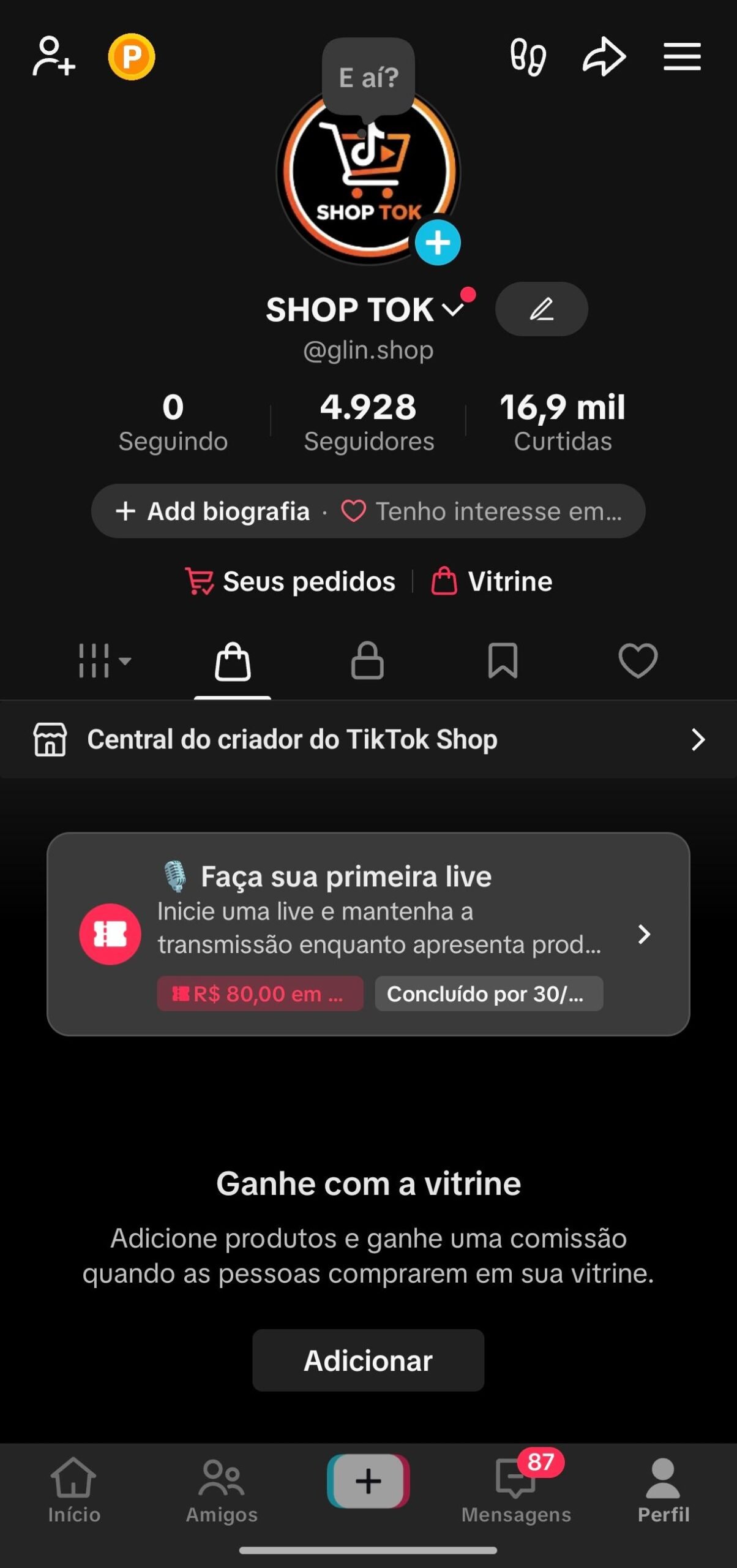Share the SHOP TOK profile

click(604, 57)
